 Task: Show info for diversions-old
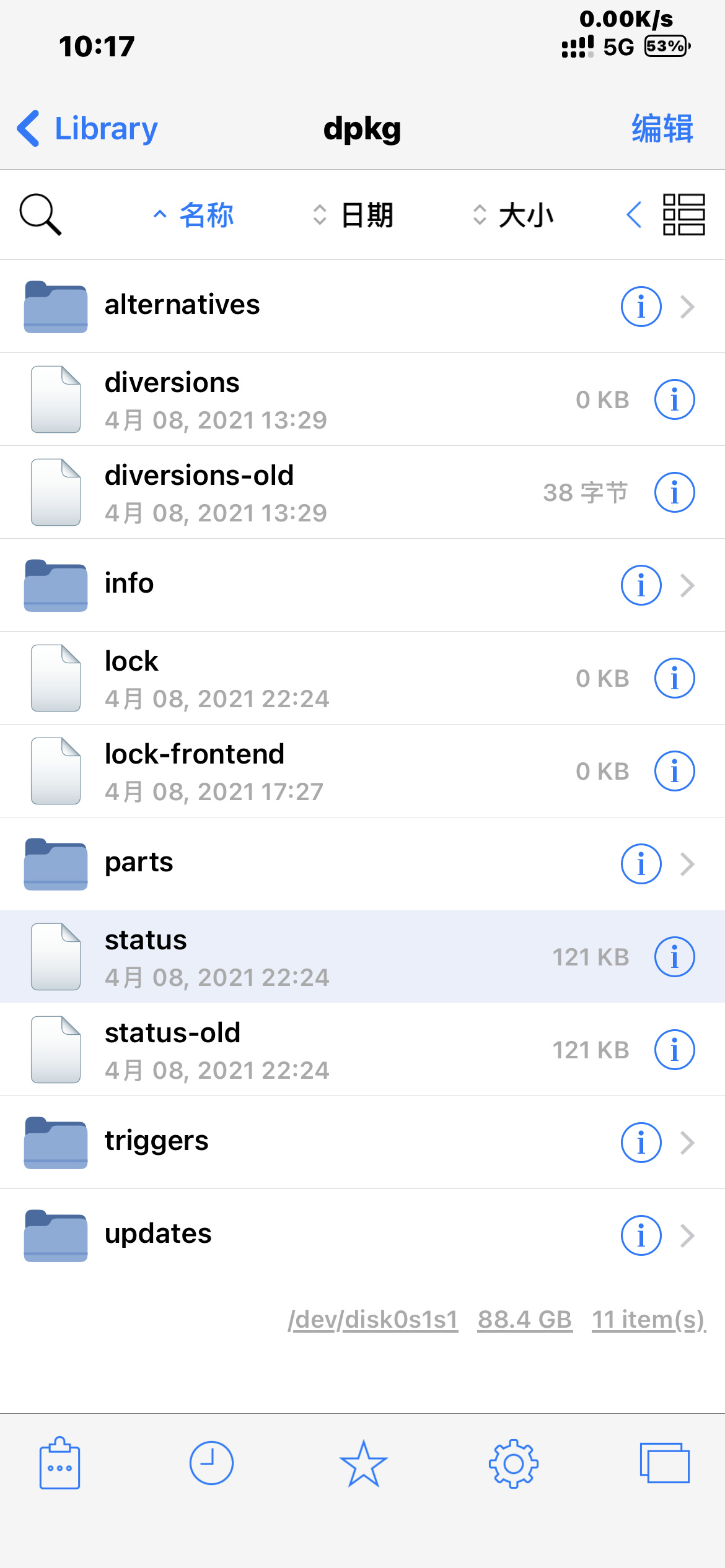tap(674, 492)
